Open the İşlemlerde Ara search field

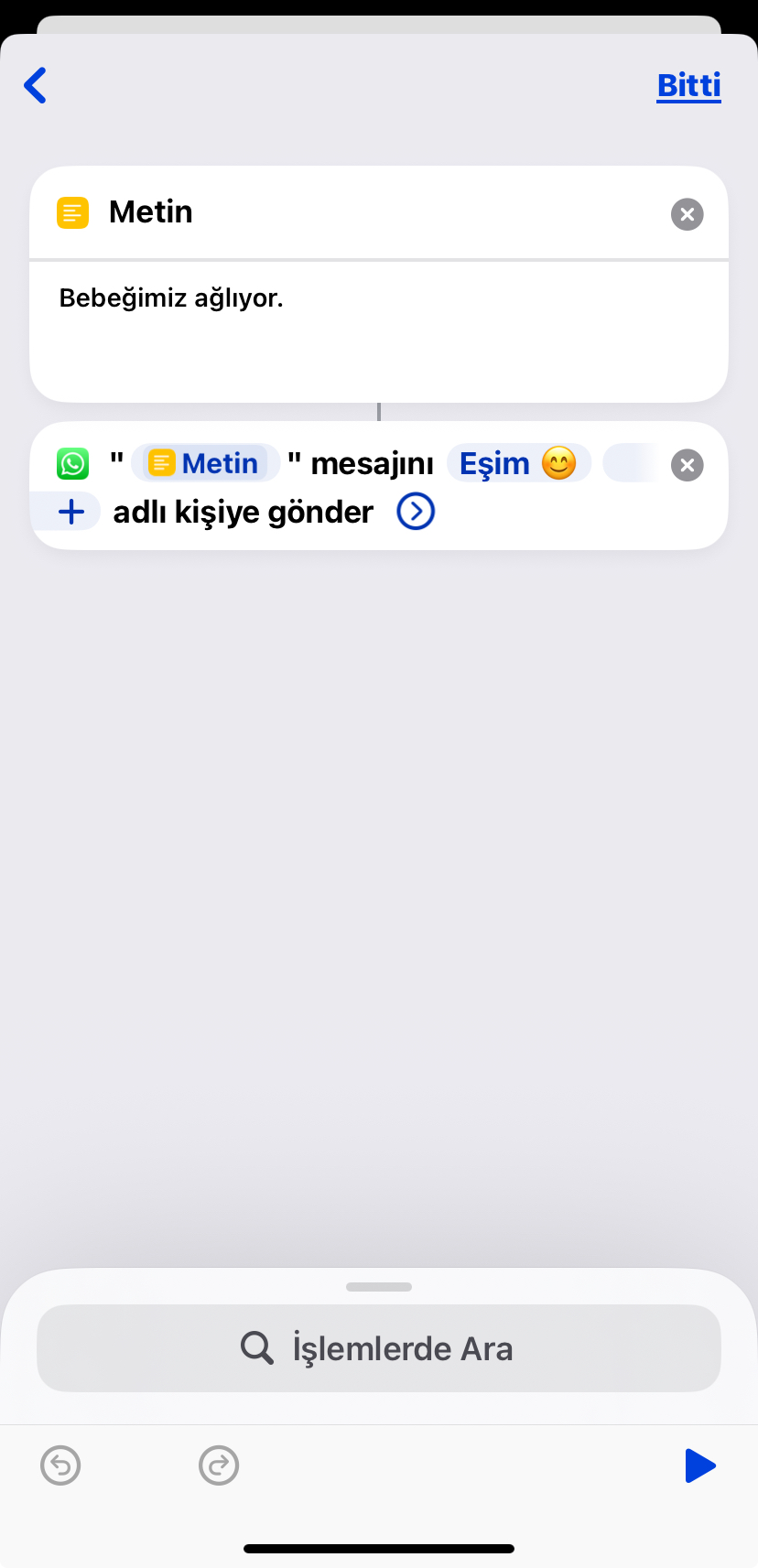(379, 1348)
